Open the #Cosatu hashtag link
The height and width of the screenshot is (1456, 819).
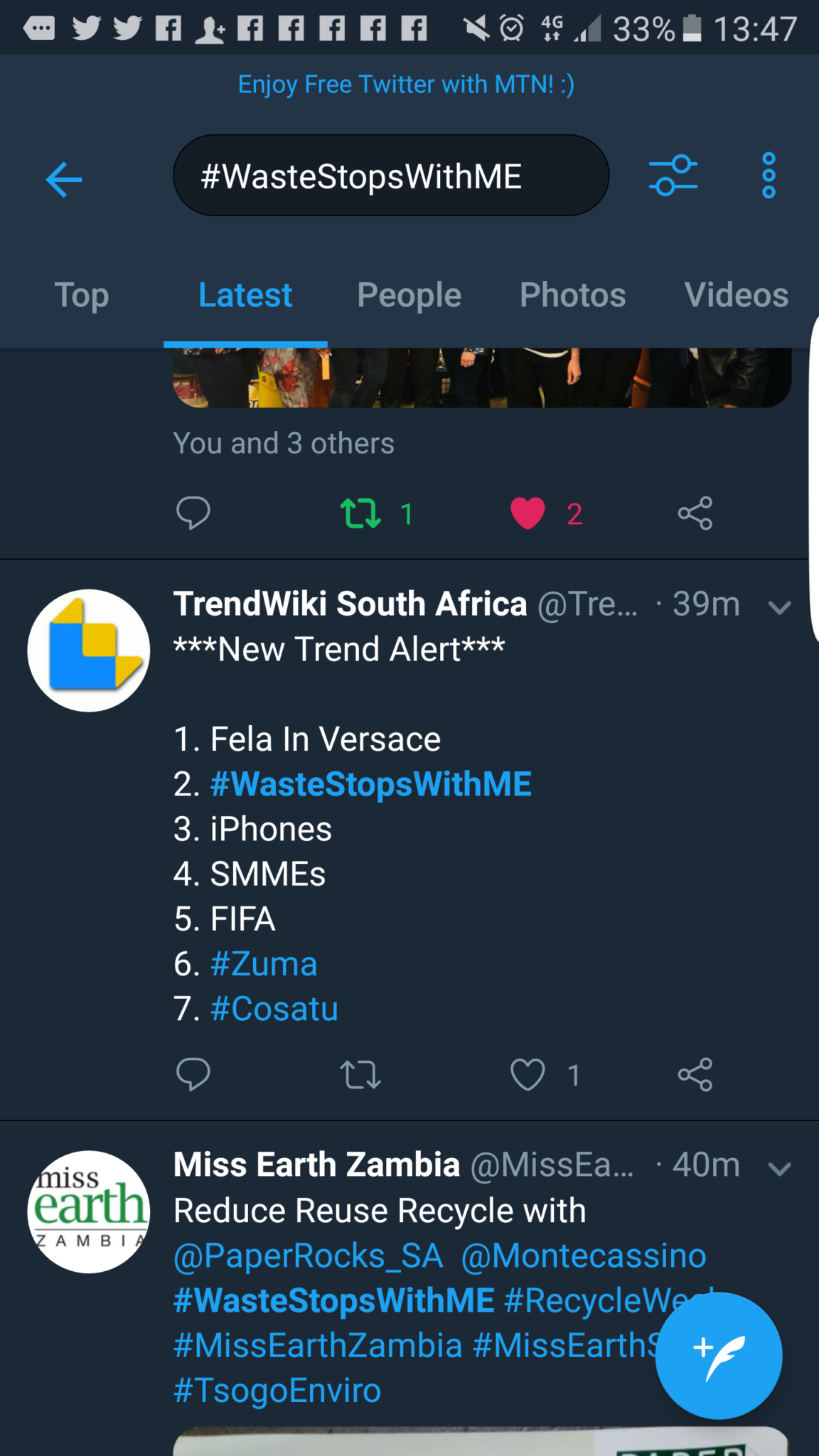pyautogui.click(x=274, y=1009)
